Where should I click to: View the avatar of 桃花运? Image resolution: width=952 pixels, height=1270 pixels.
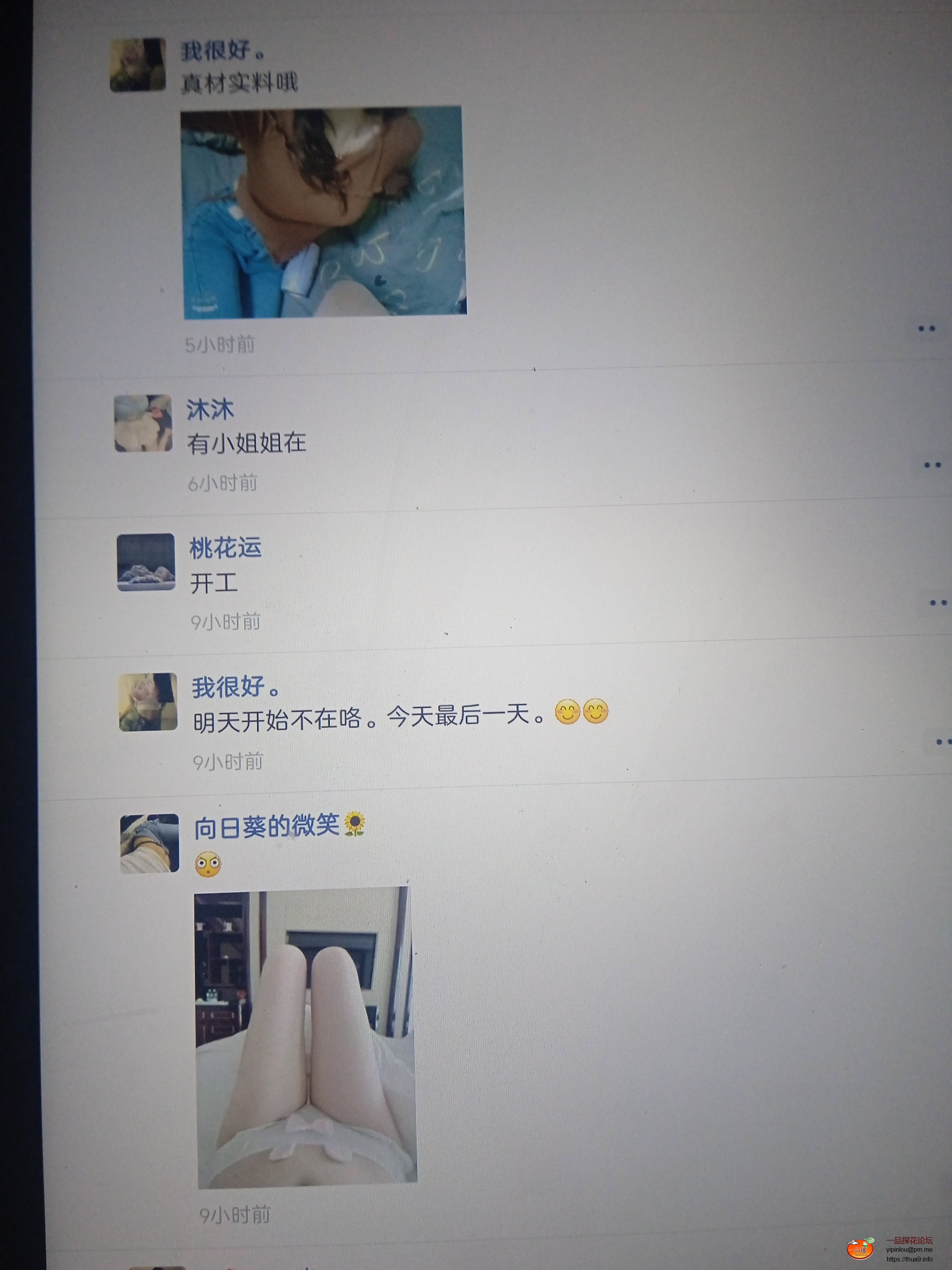point(146,562)
